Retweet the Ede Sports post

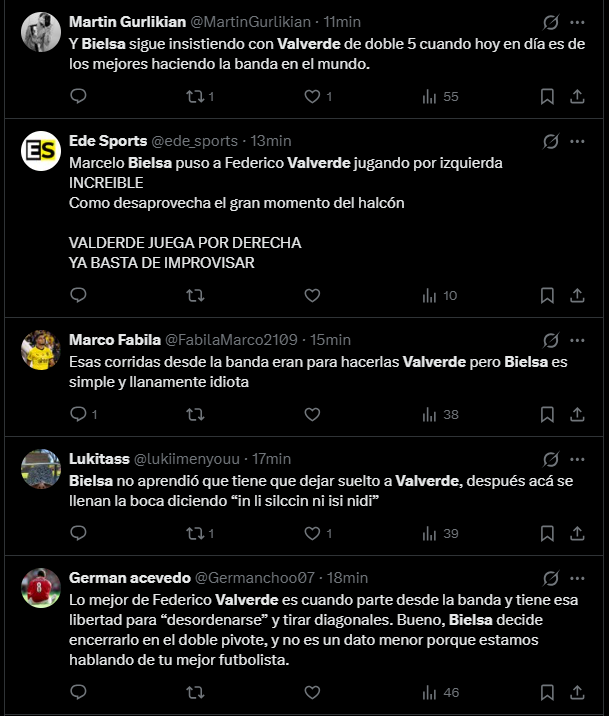point(196,295)
